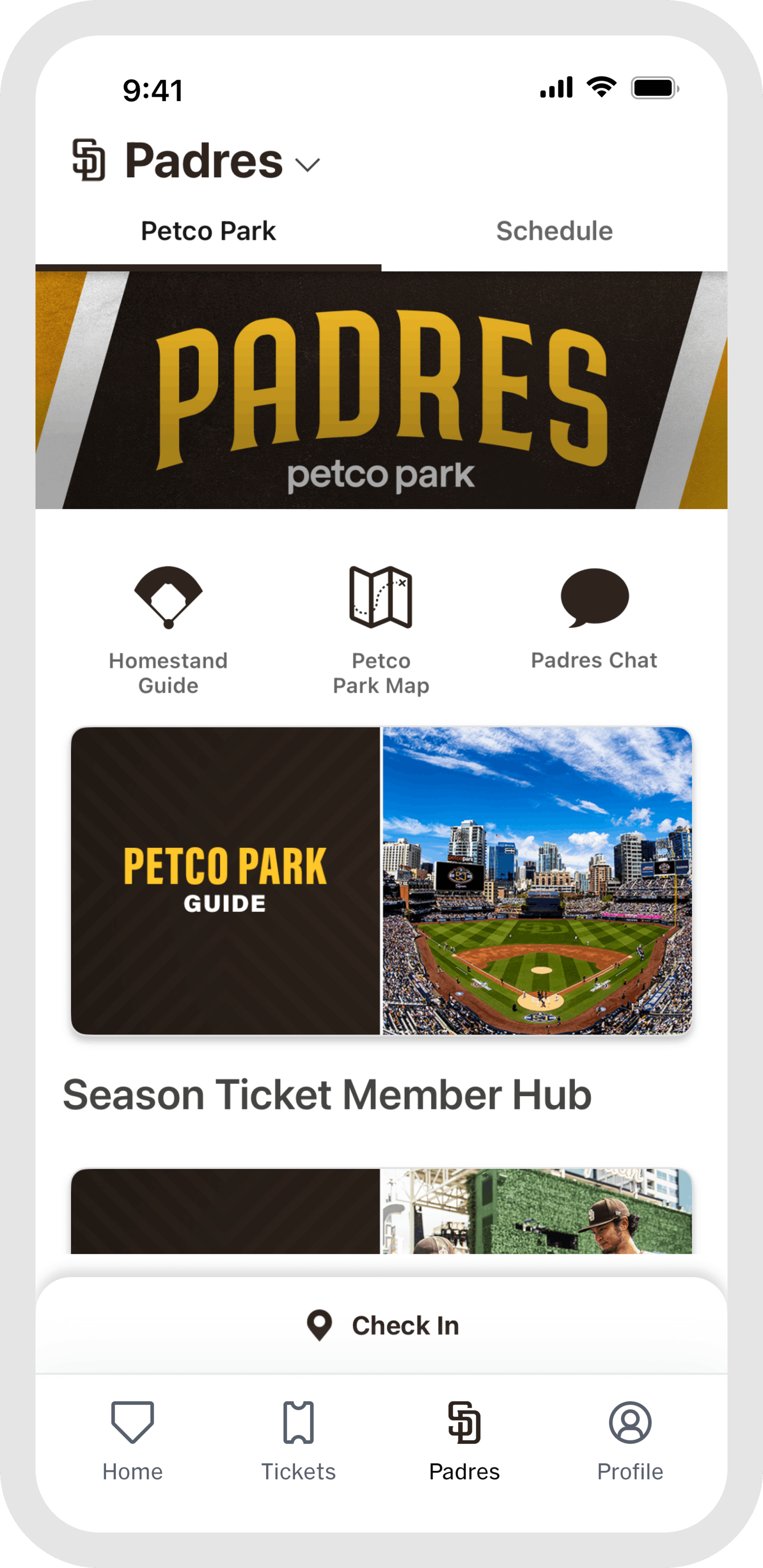Switch to the Schedule tab
The height and width of the screenshot is (1568, 763).
click(x=554, y=231)
